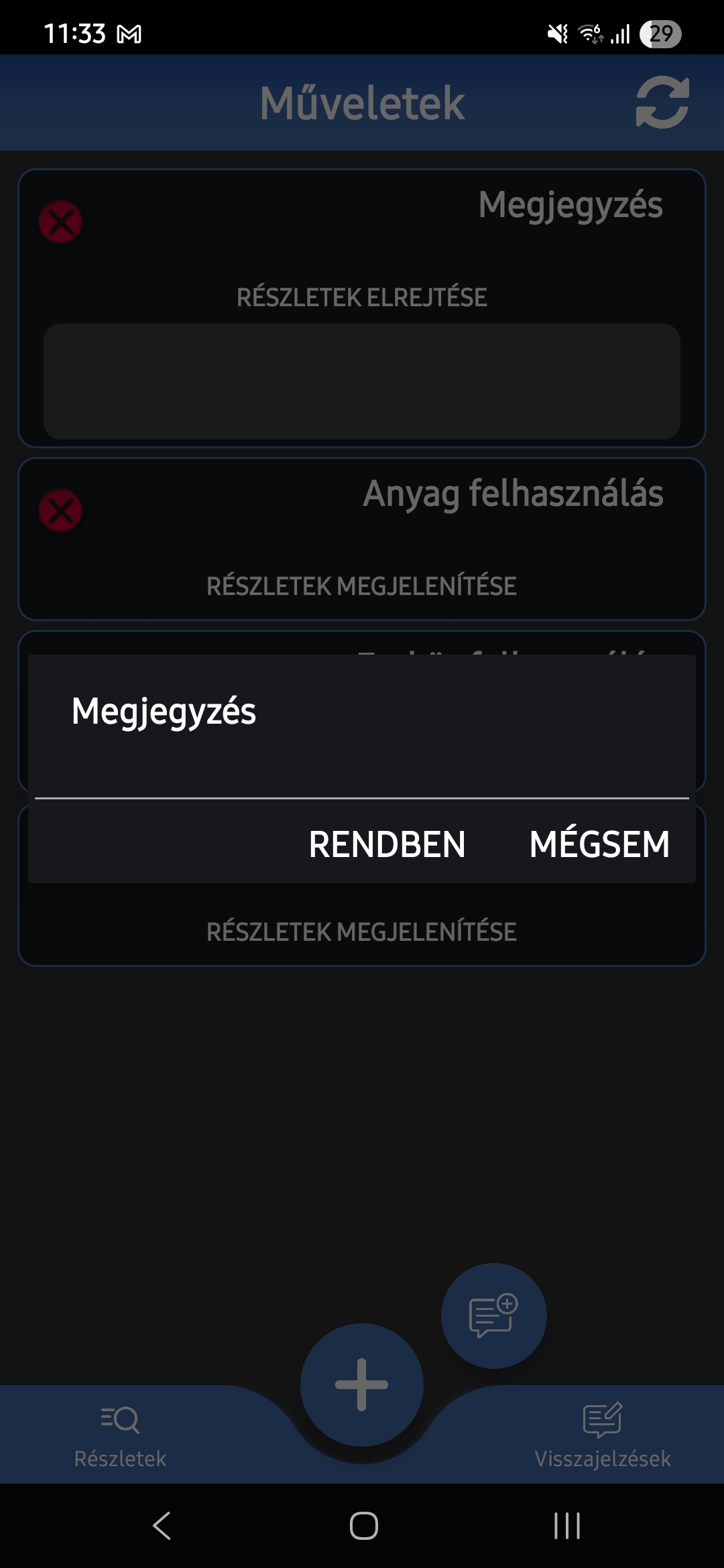This screenshot has height=1568, width=724.
Task: Cancel the dialog with MÉGSEM
Action: tap(599, 843)
